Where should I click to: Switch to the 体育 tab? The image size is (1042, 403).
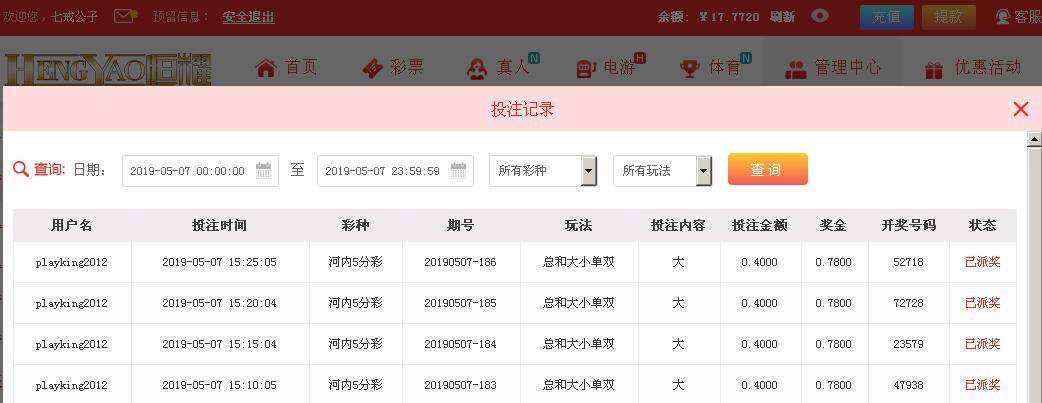click(x=712, y=68)
